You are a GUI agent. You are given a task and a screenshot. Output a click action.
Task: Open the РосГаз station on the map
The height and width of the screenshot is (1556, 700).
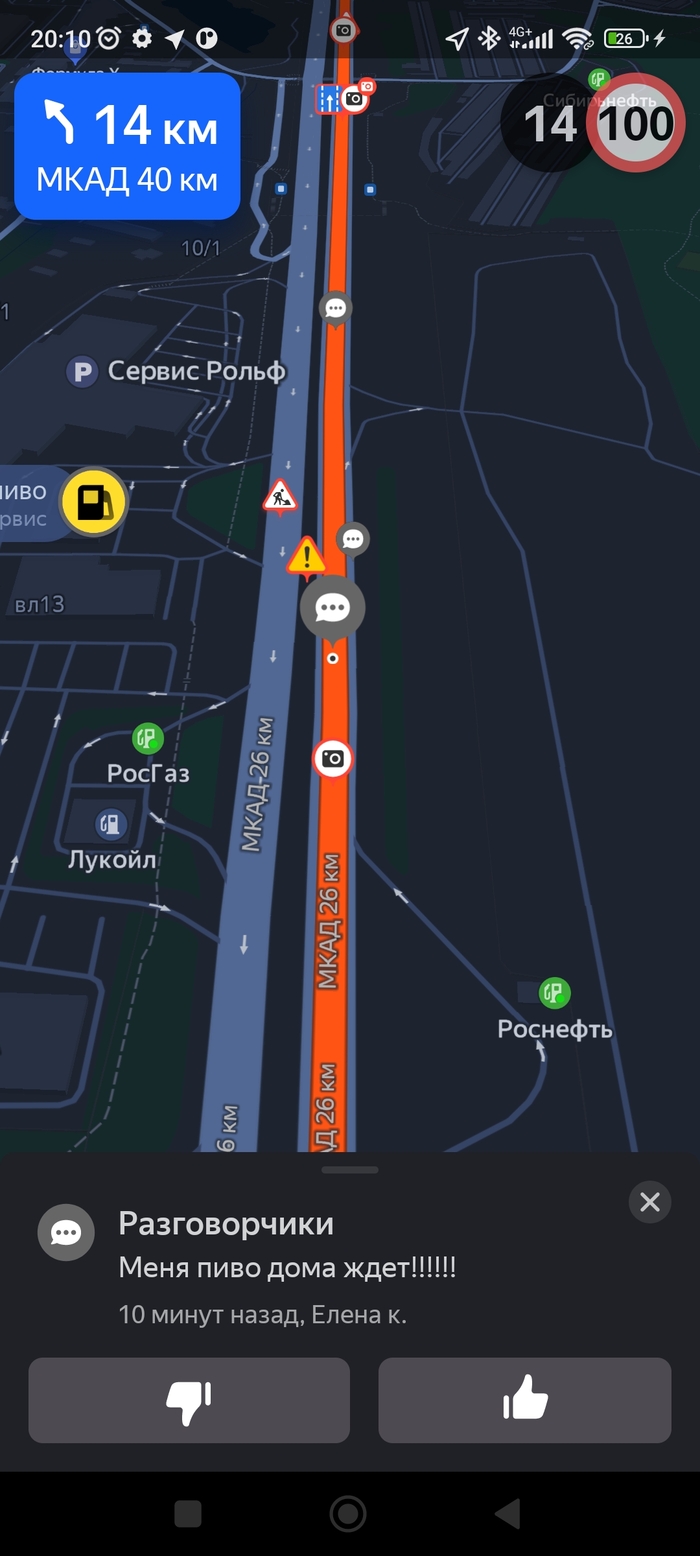148,740
